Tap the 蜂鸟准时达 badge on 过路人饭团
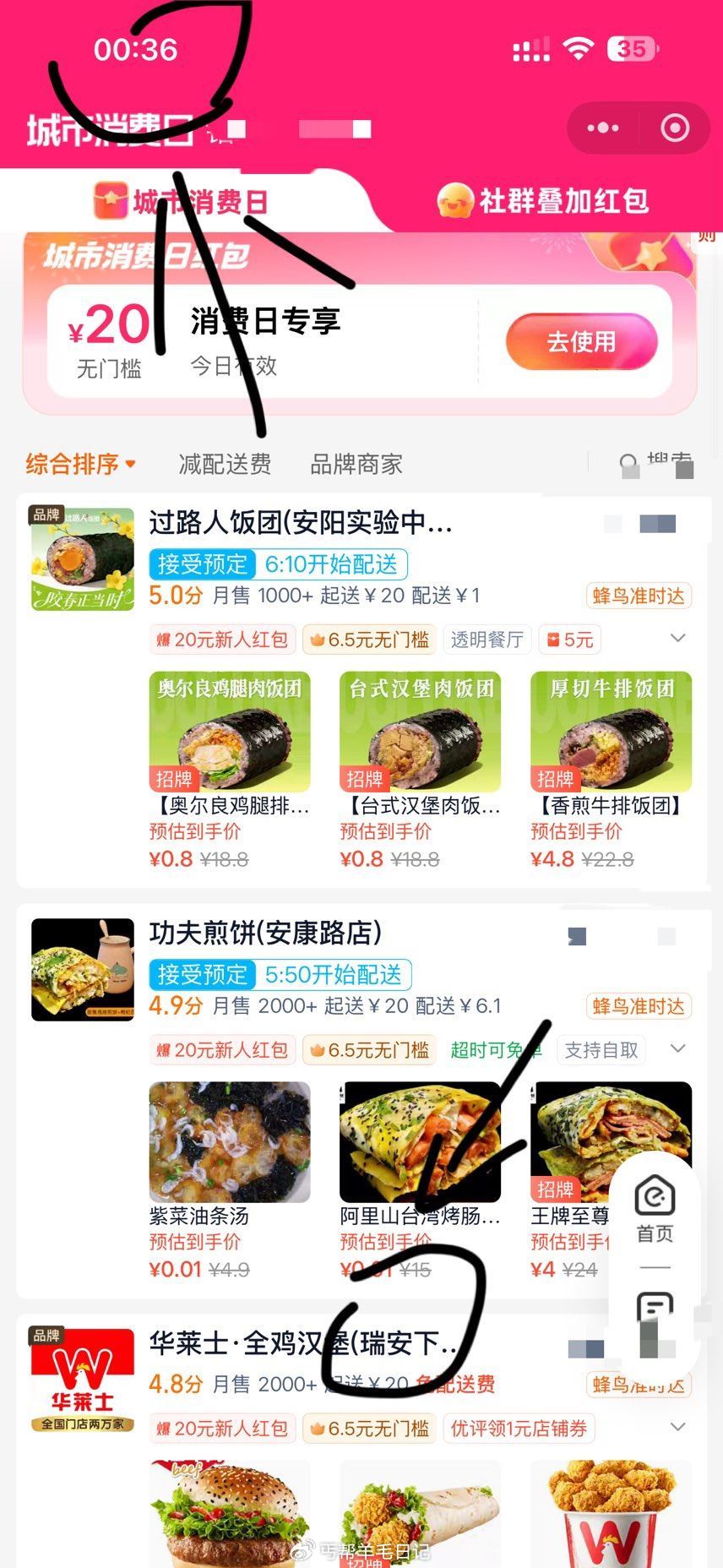The height and width of the screenshot is (1568, 723). coord(638,596)
